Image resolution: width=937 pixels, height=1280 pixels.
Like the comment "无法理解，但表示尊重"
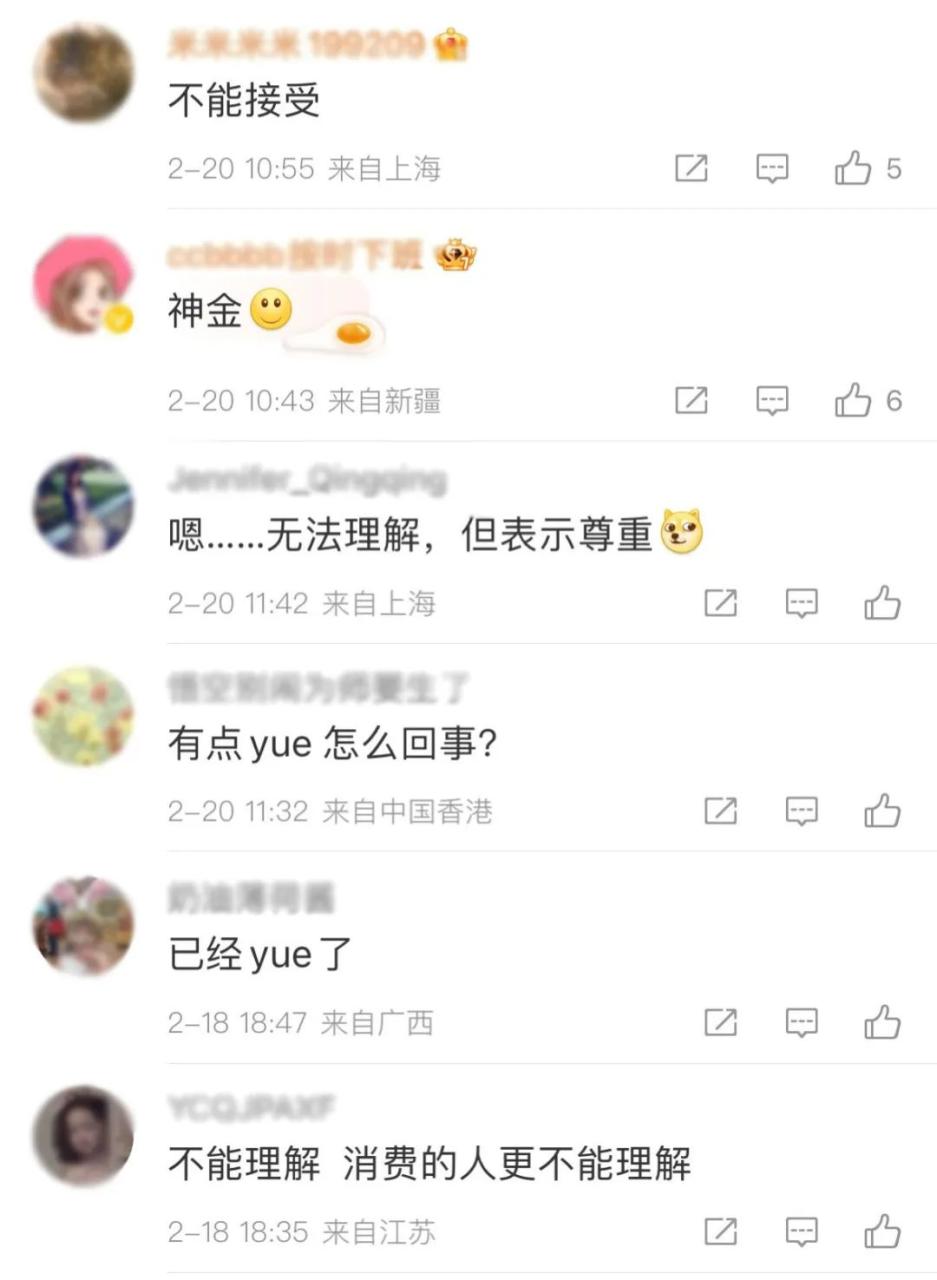tap(882, 603)
